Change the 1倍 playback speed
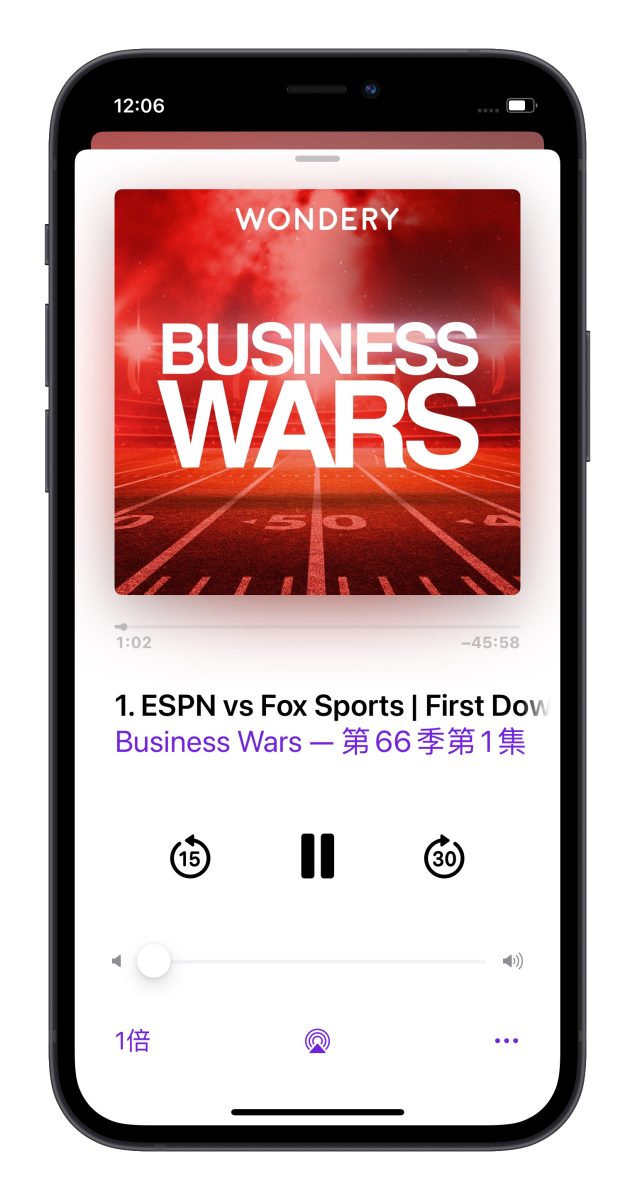The width and height of the screenshot is (635, 1200). (x=132, y=1041)
